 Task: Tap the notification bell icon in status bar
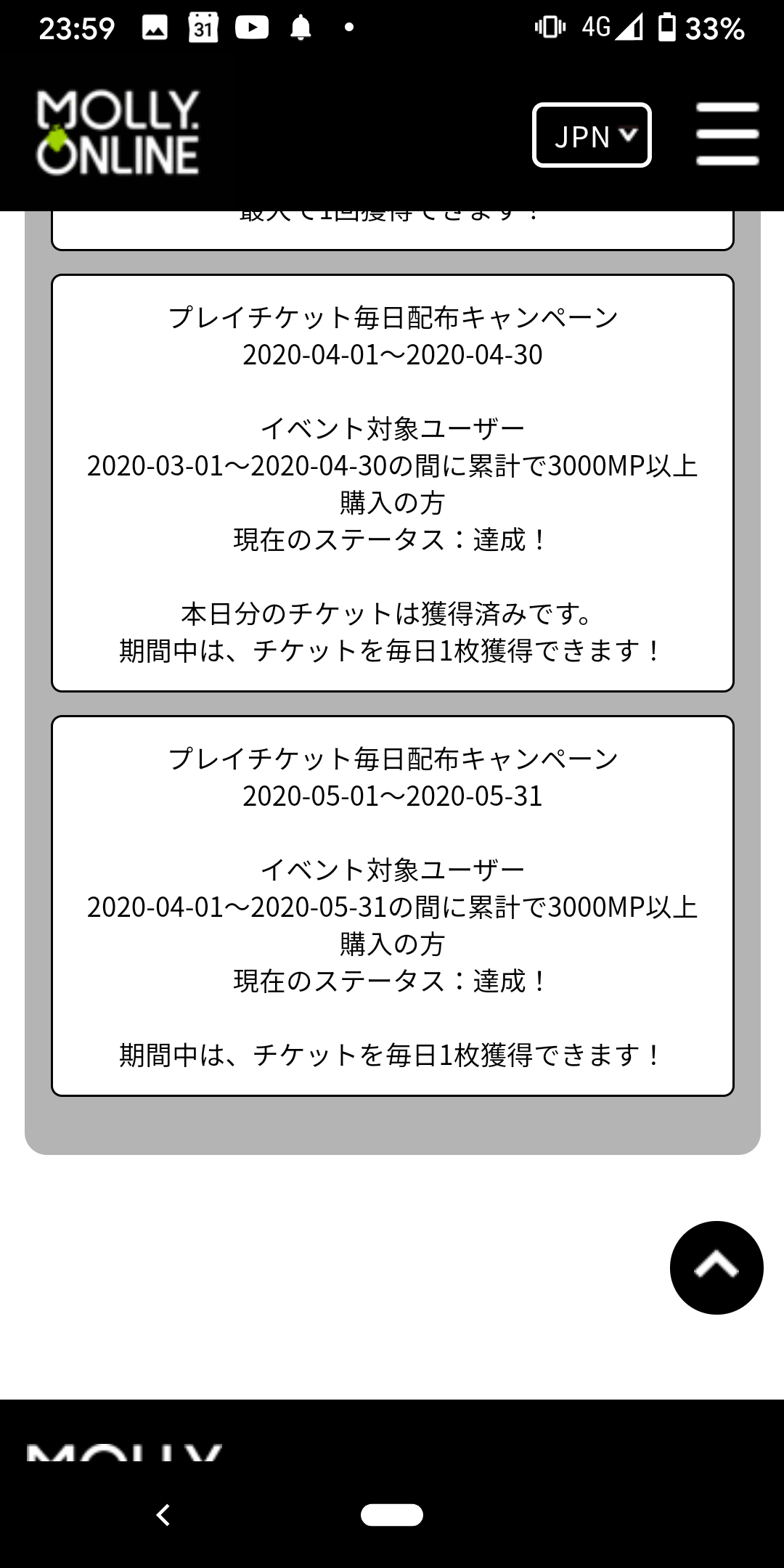(301, 29)
